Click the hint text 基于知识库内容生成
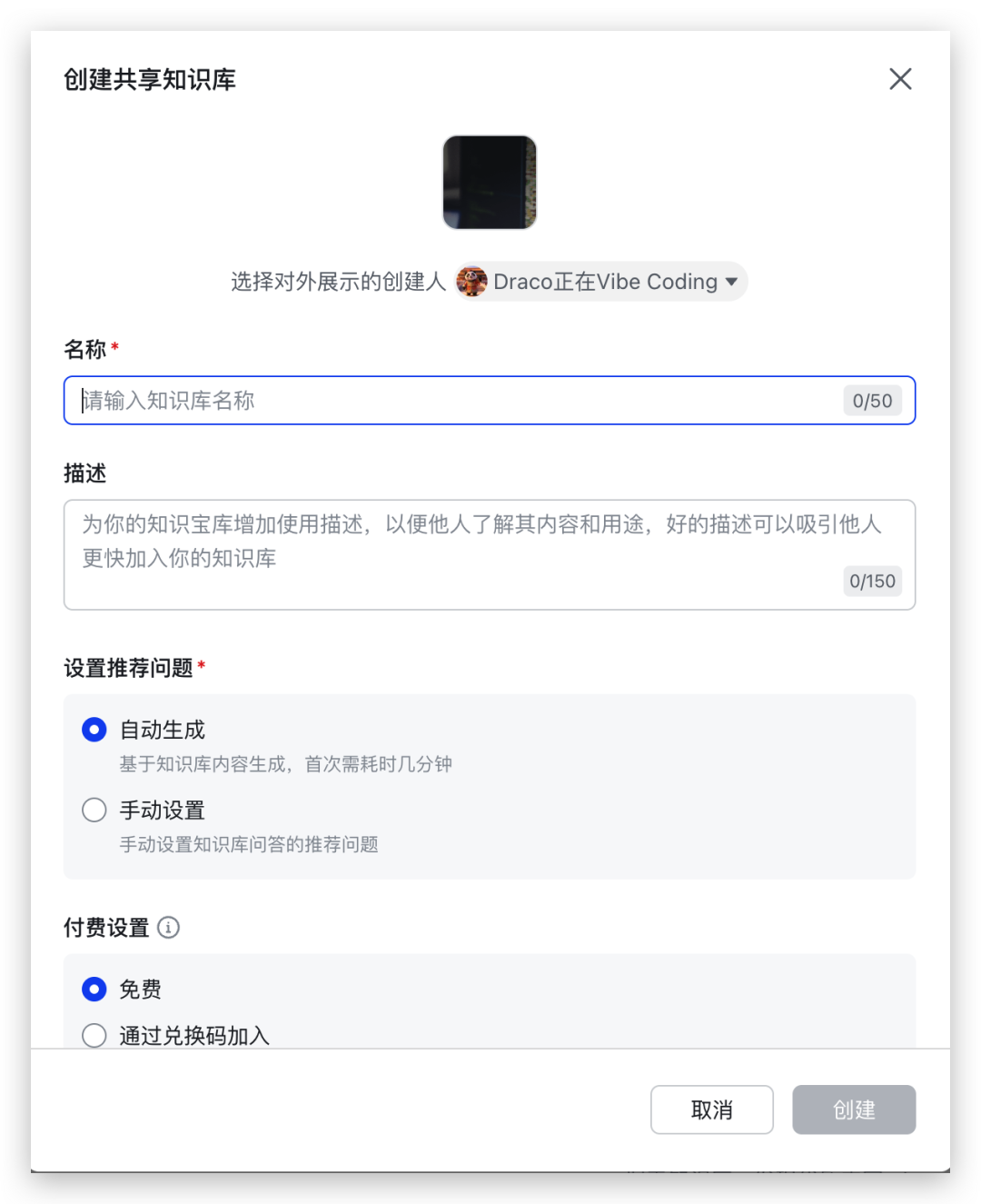The width and height of the screenshot is (981, 1204). [x=286, y=764]
